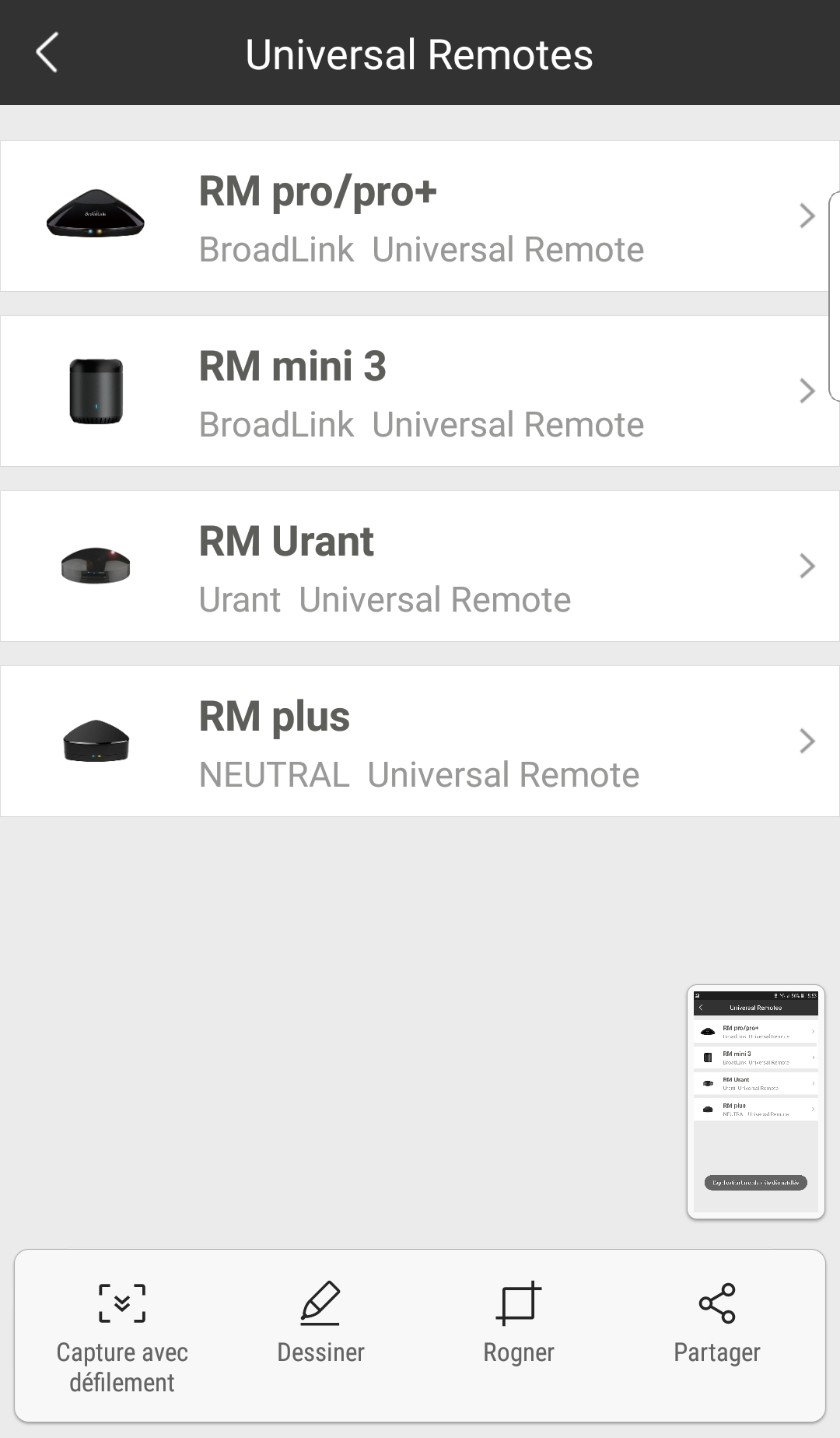The height and width of the screenshot is (1438, 840).
Task: Crop the screenshot with Rogner
Action: pos(519,1323)
